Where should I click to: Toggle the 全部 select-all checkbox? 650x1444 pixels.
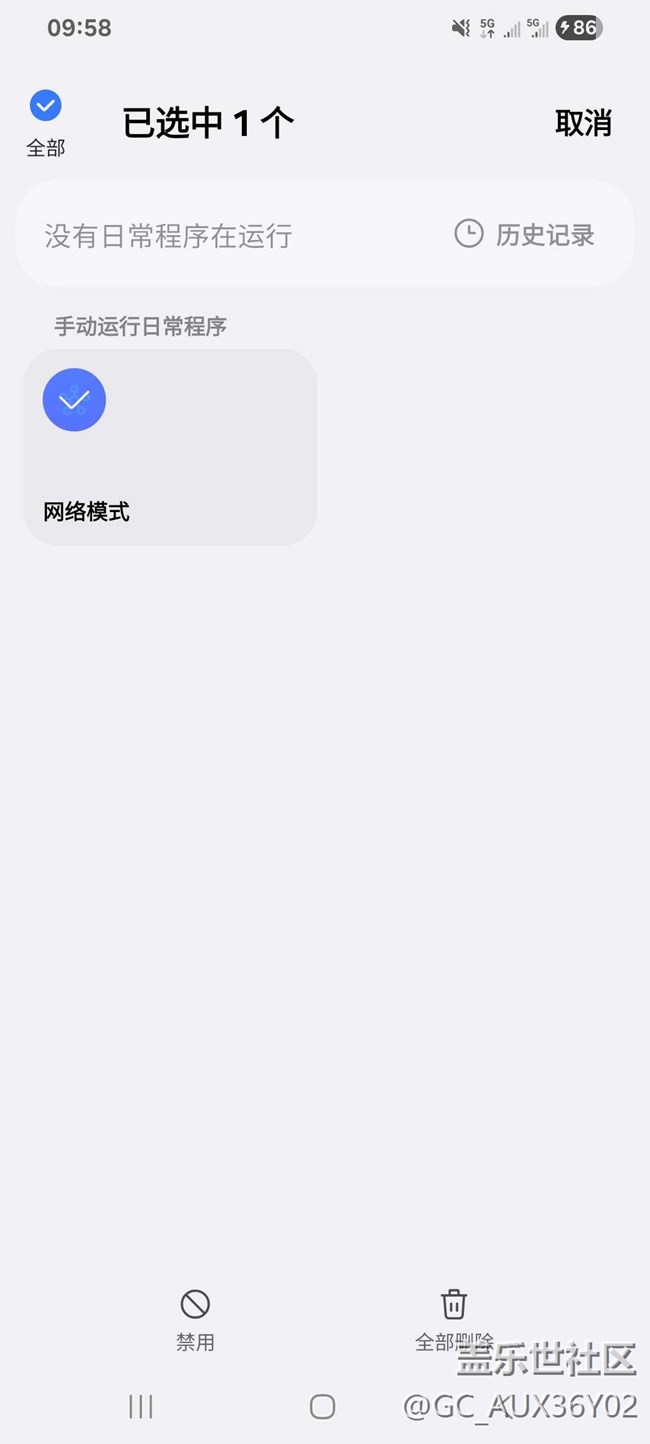45,106
